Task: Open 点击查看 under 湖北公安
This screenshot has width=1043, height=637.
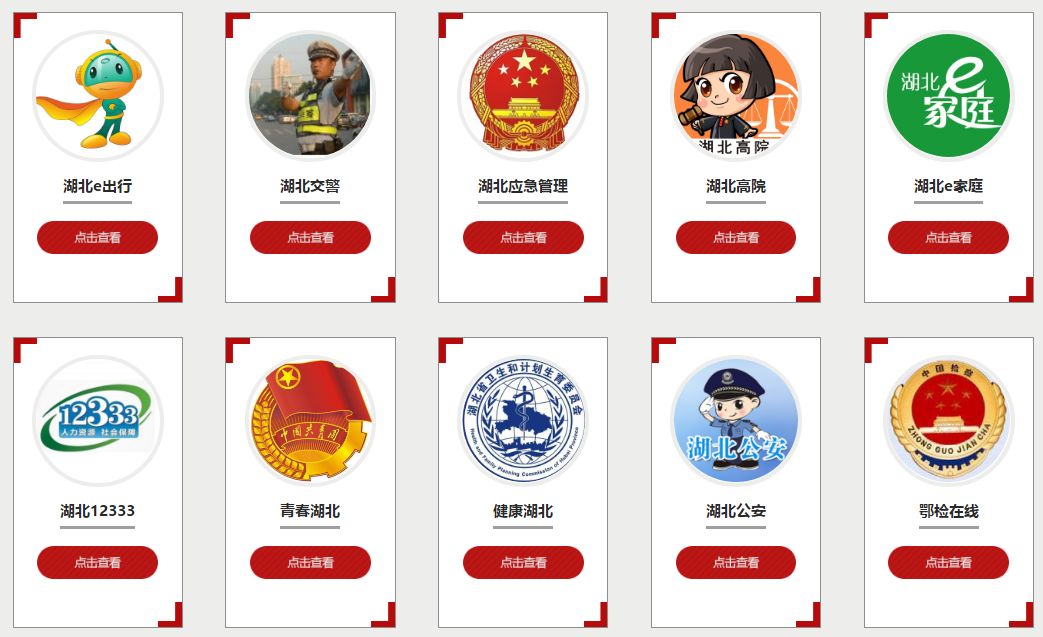Action: pyautogui.click(x=736, y=562)
